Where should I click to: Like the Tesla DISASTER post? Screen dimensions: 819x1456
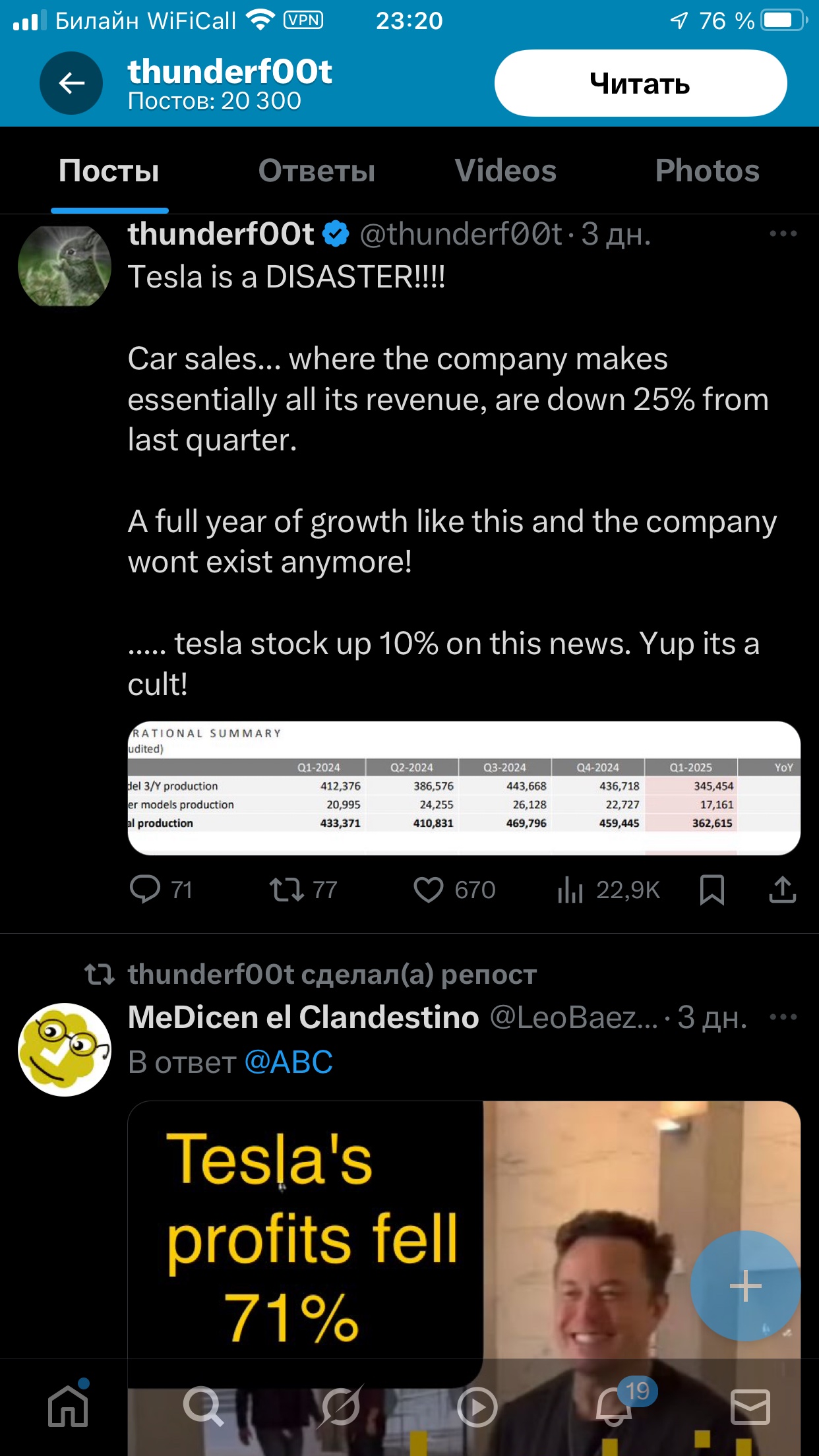click(x=429, y=890)
